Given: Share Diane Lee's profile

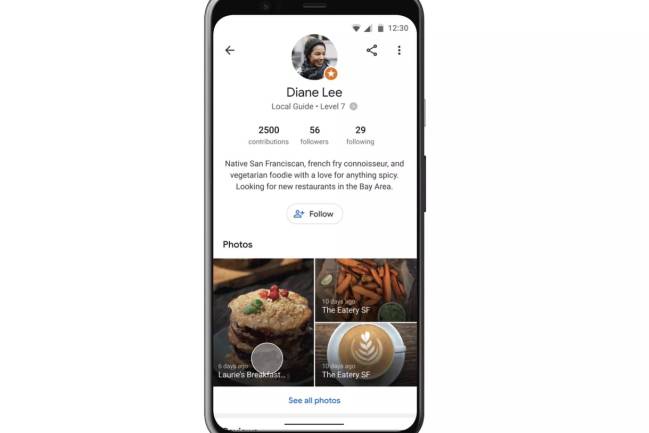Looking at the screenshot, I should coord(372,50).
